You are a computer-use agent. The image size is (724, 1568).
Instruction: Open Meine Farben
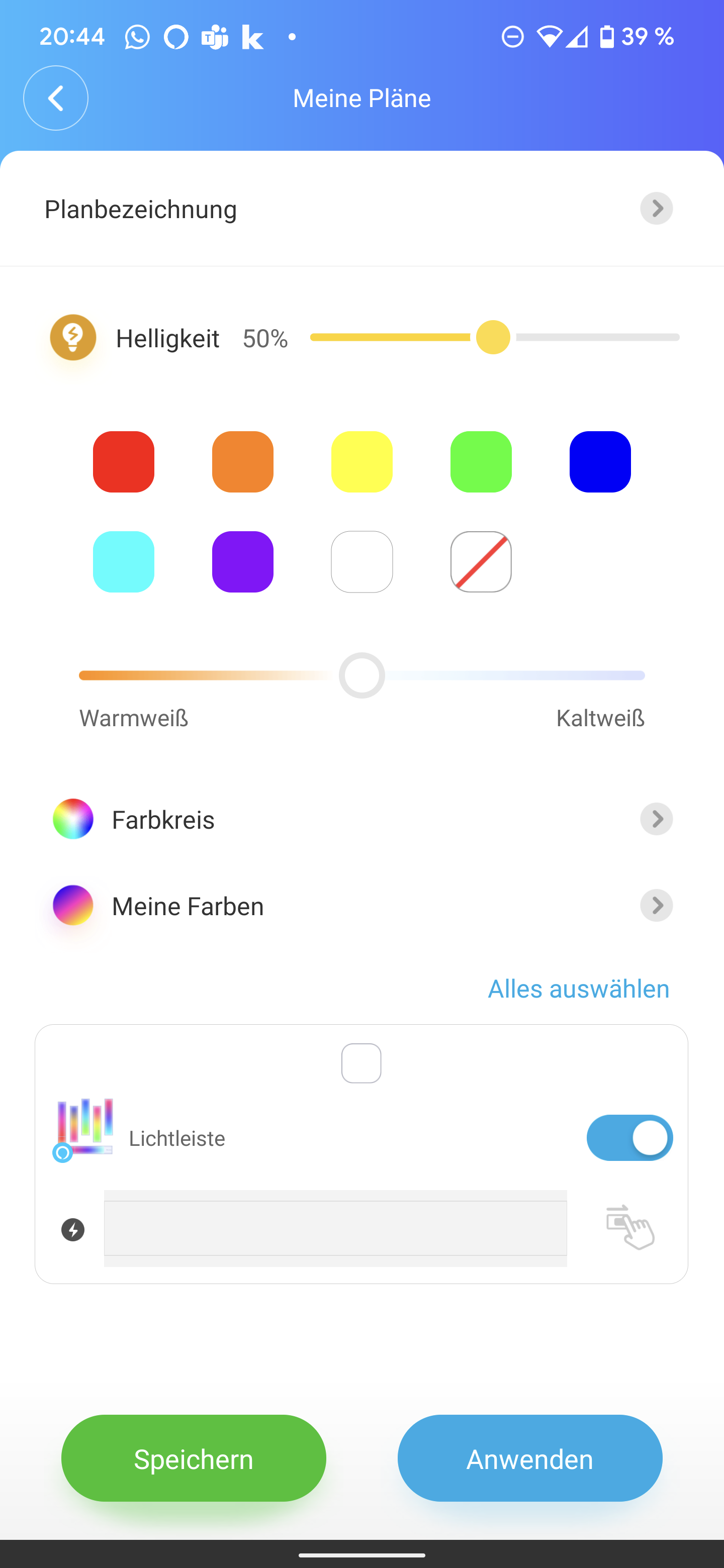coord(361,906)
